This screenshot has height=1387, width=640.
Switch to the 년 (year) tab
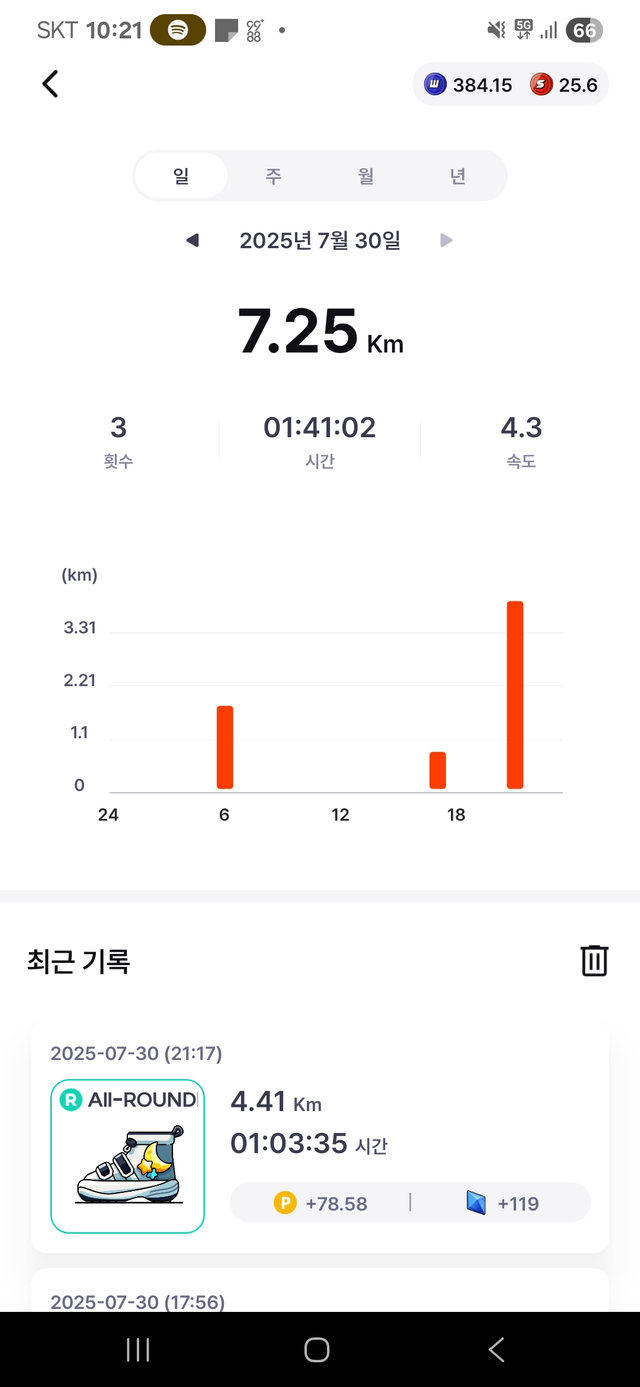coord(457,176)
